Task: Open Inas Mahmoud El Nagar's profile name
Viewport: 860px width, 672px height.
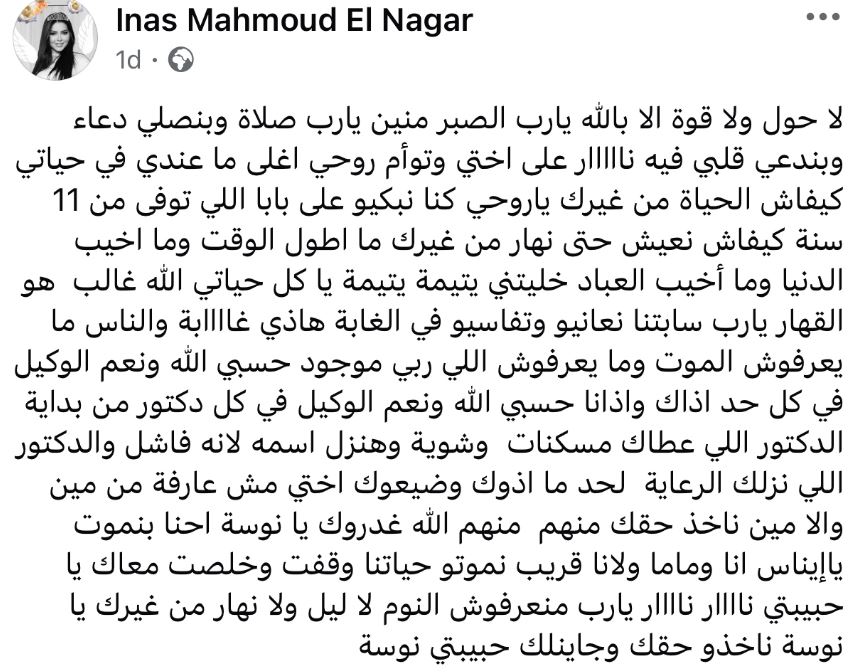Action: coord(294,21)
